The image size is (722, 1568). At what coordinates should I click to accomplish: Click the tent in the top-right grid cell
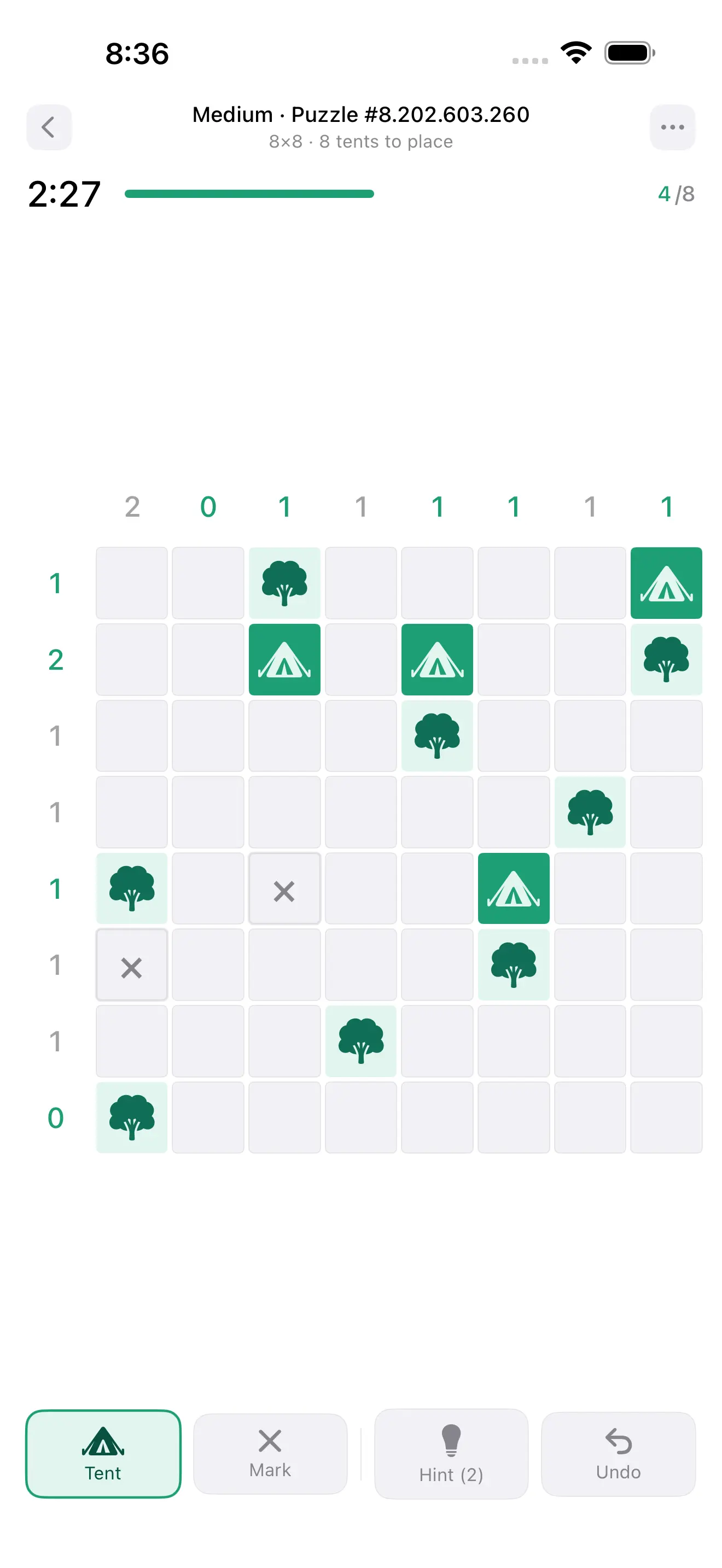[667, 583]
